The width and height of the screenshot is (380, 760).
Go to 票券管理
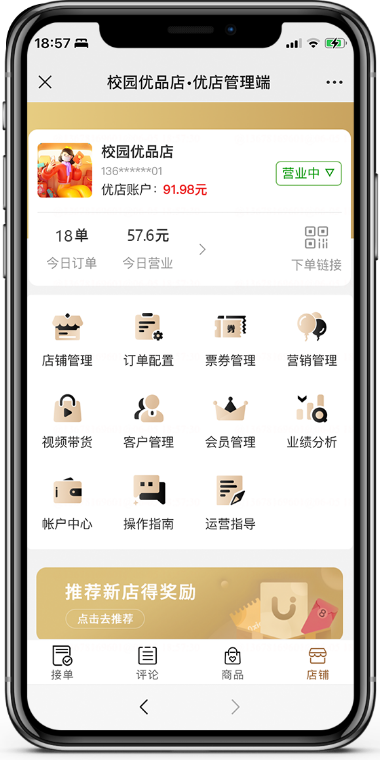coord(230,340)
